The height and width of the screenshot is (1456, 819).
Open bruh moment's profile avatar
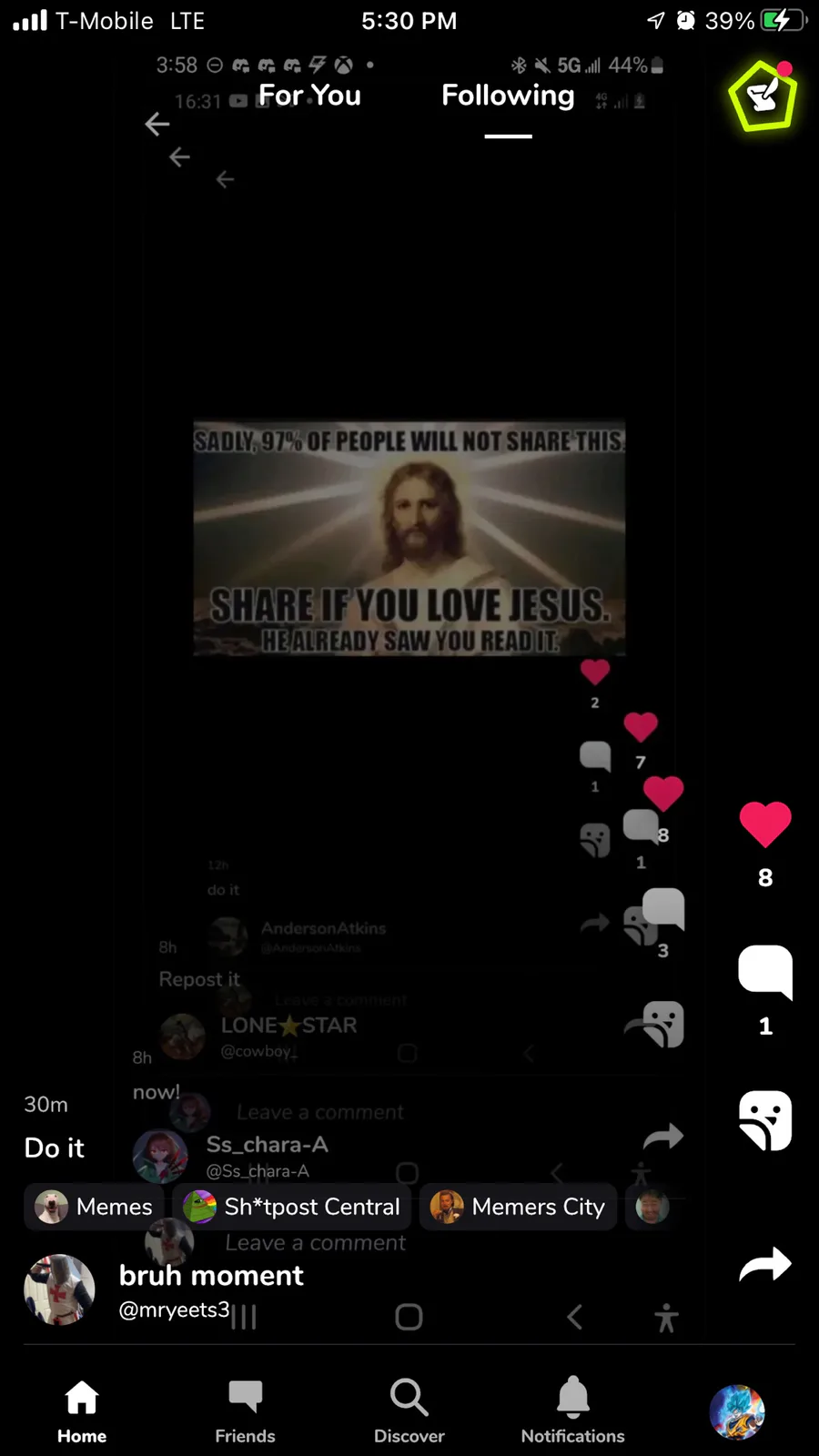click(x=59, y=1289)
